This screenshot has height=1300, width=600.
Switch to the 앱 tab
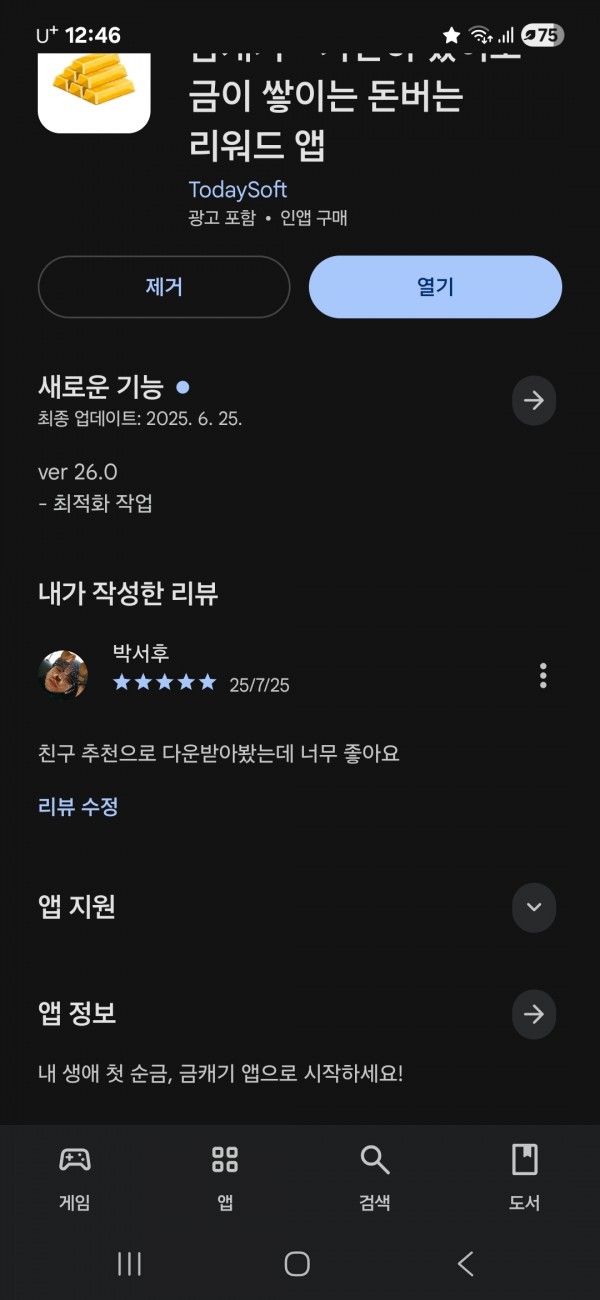pos(225,1178)
